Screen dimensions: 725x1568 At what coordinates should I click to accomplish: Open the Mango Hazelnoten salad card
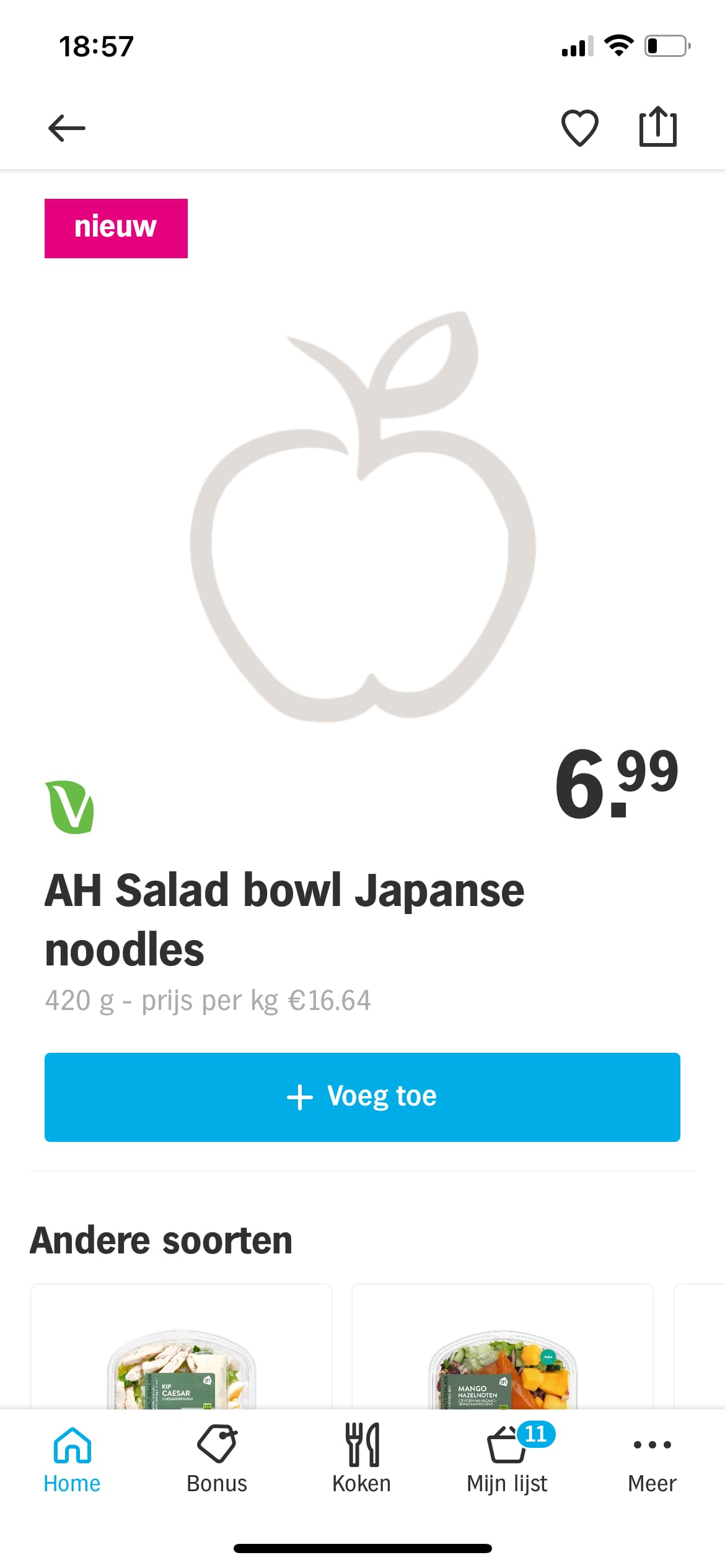(503, 1347)
